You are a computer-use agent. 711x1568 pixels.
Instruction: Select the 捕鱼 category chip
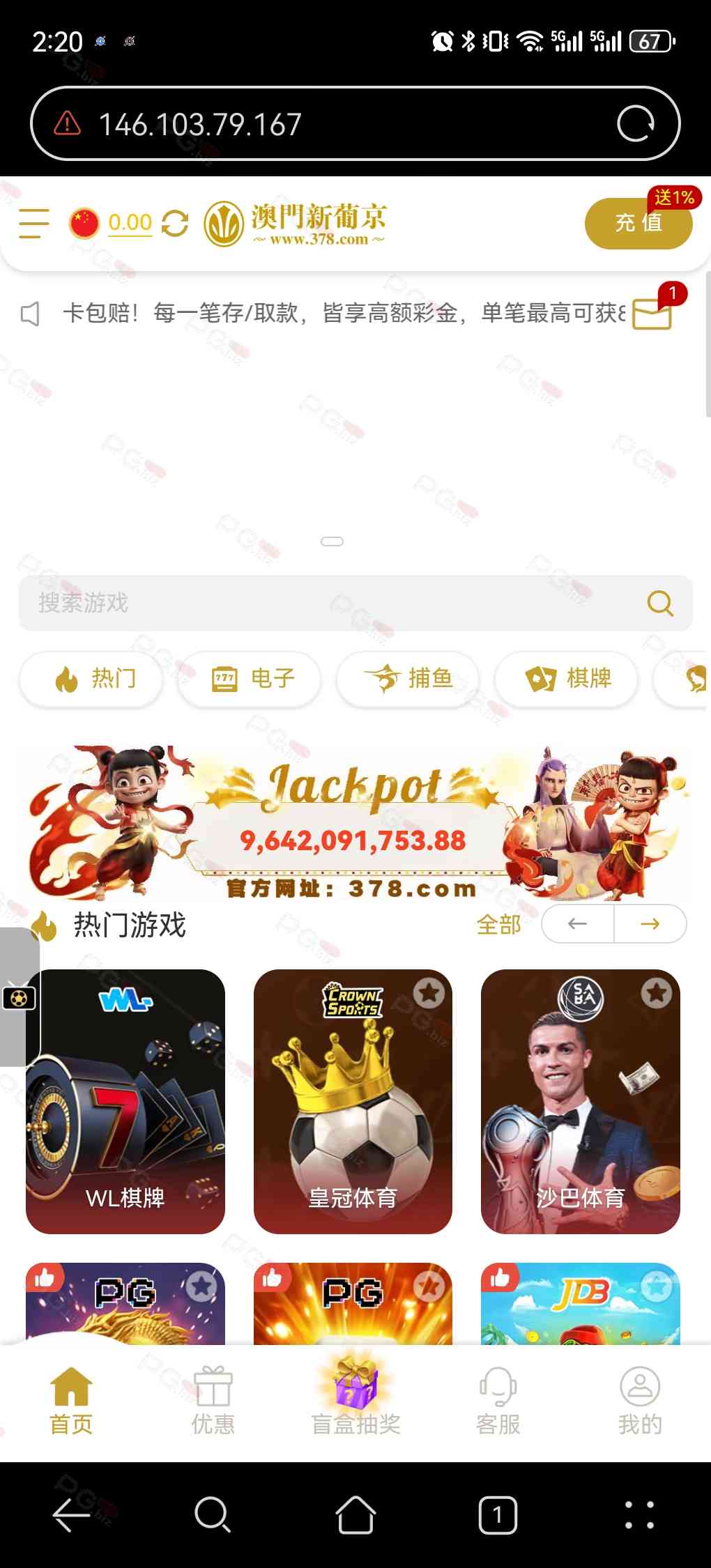tap(408, 678)
